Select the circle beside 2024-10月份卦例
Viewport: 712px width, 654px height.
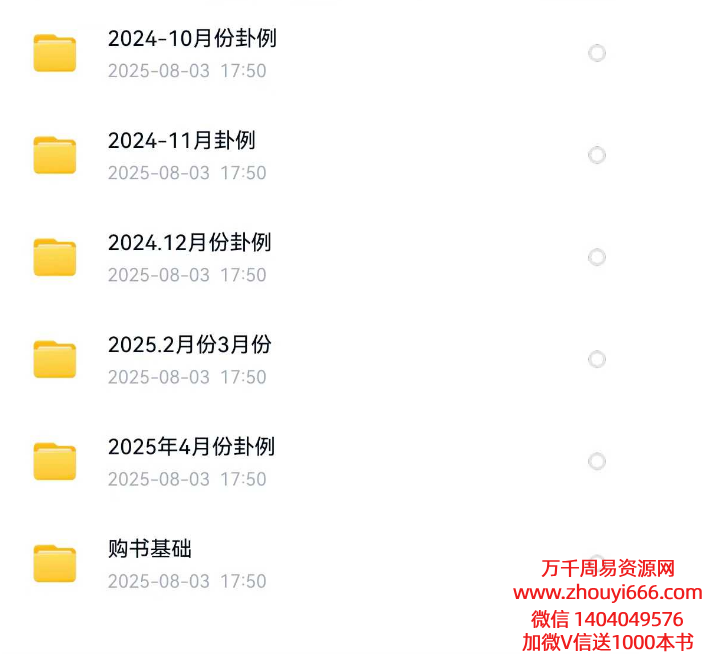click(597, 53)
